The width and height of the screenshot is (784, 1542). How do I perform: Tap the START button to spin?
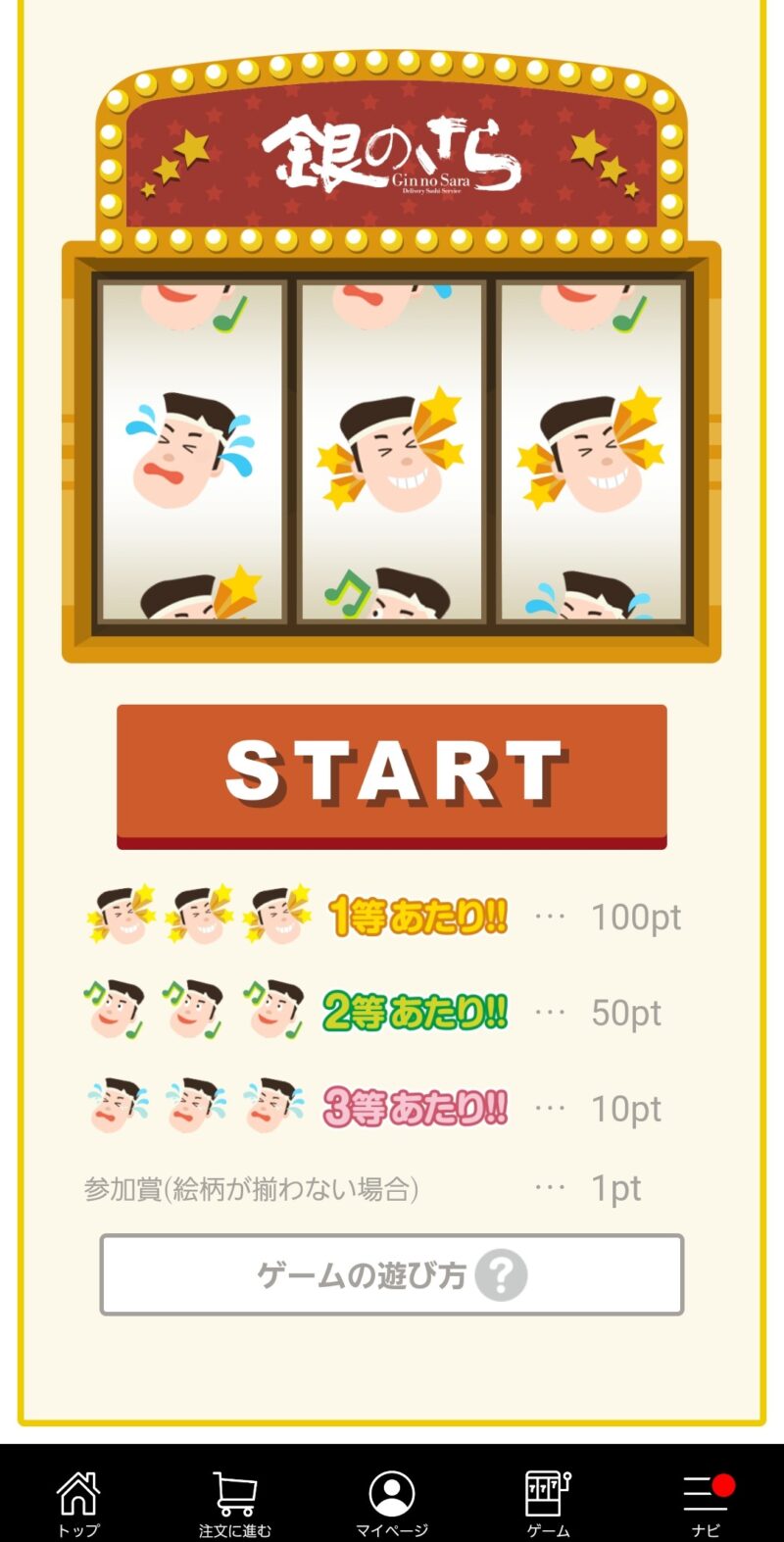tap(391, 773)
